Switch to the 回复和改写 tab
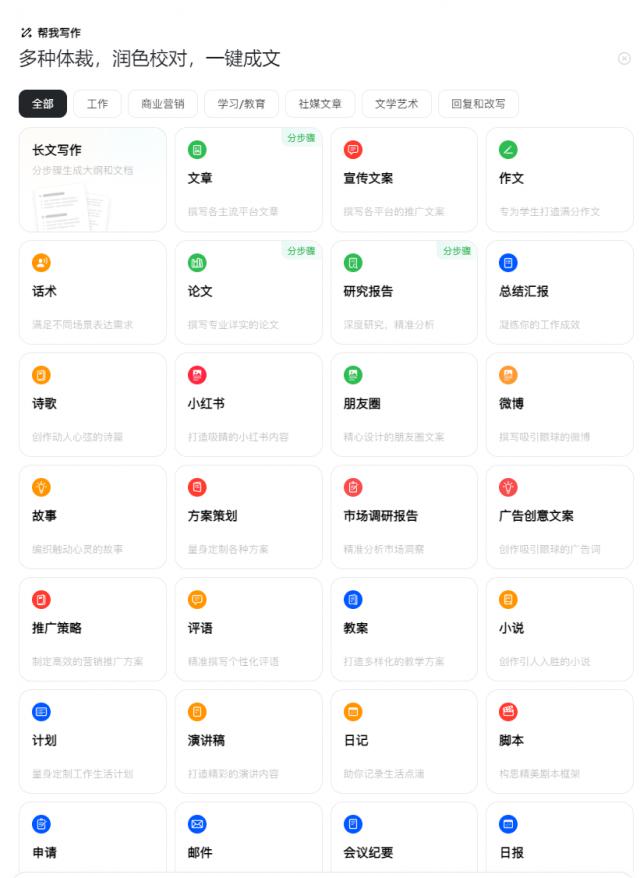The height and width of the screenshot is (878, 640). point(478,104)
